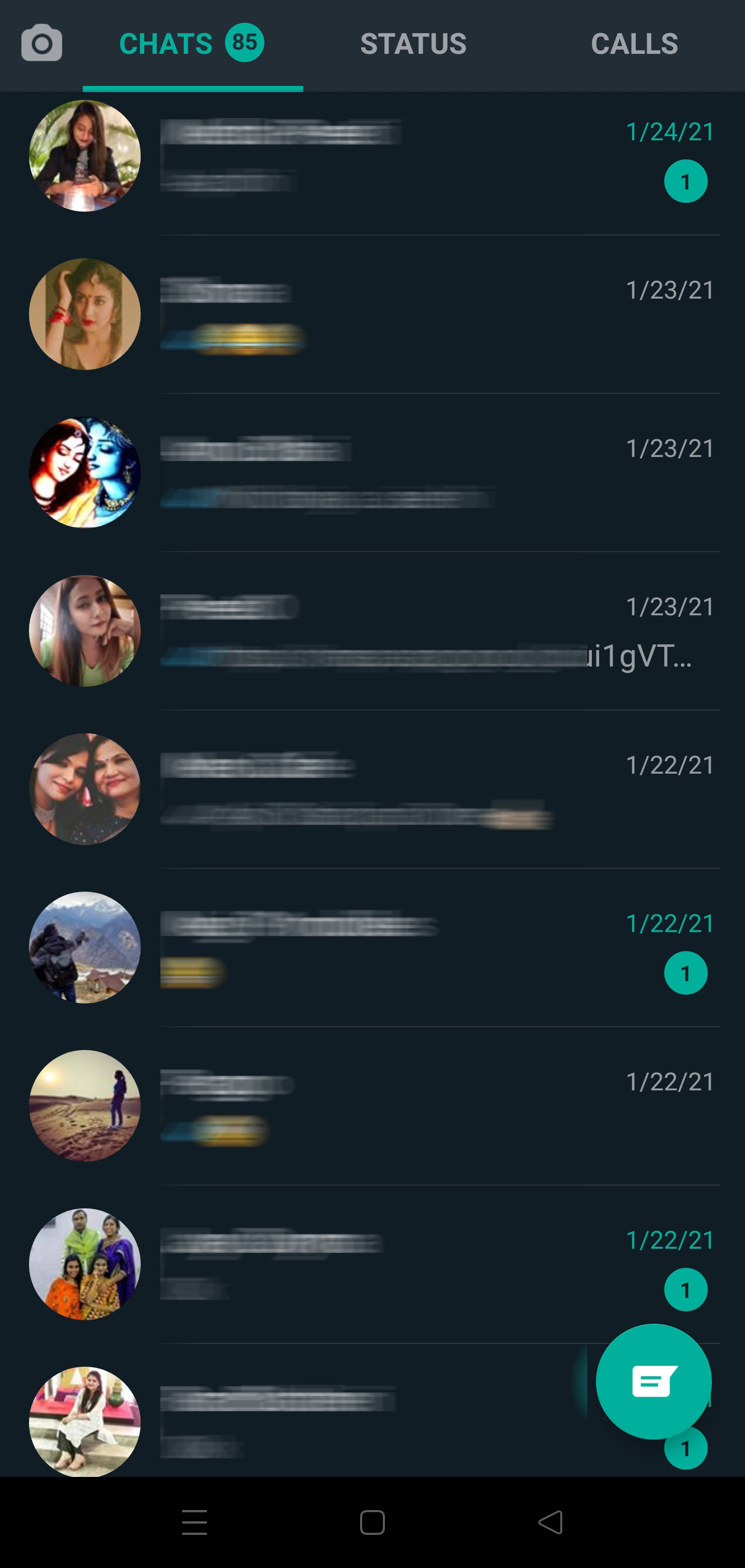Open the camera from the top bar

click(41, 43)
